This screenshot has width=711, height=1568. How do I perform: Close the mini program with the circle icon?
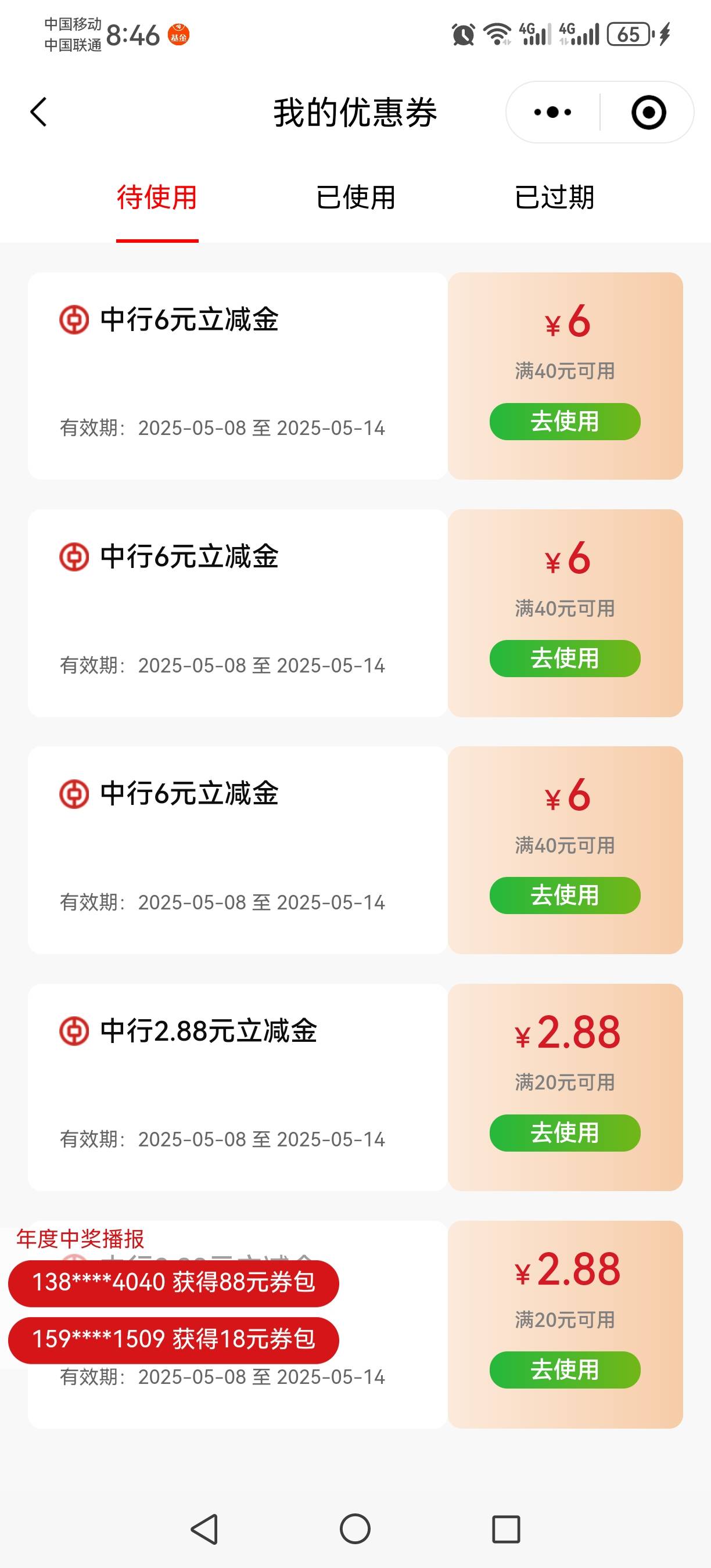[x=648, y=113]
